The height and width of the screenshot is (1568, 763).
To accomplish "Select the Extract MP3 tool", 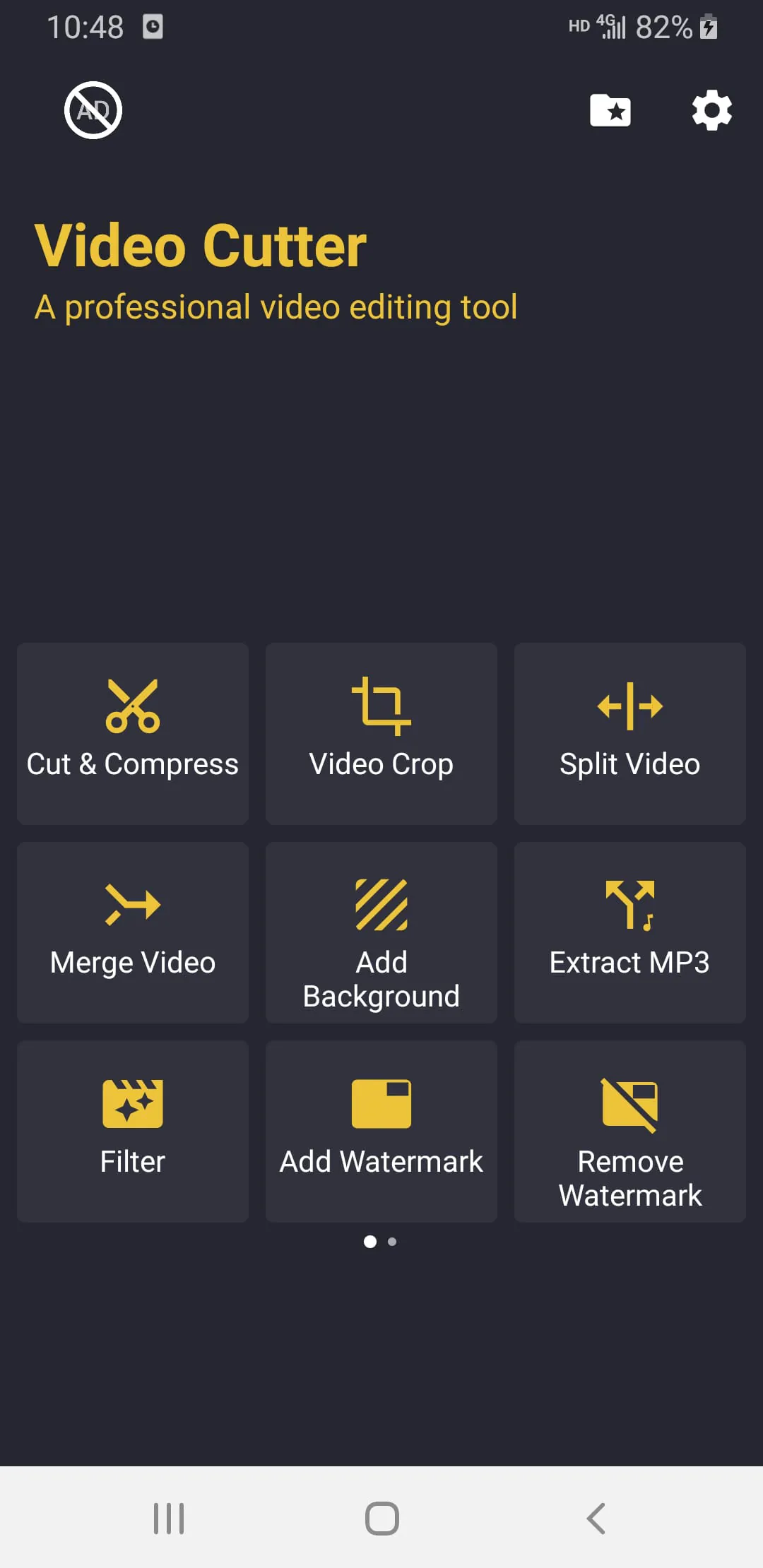I will click(x=629, y=932).
